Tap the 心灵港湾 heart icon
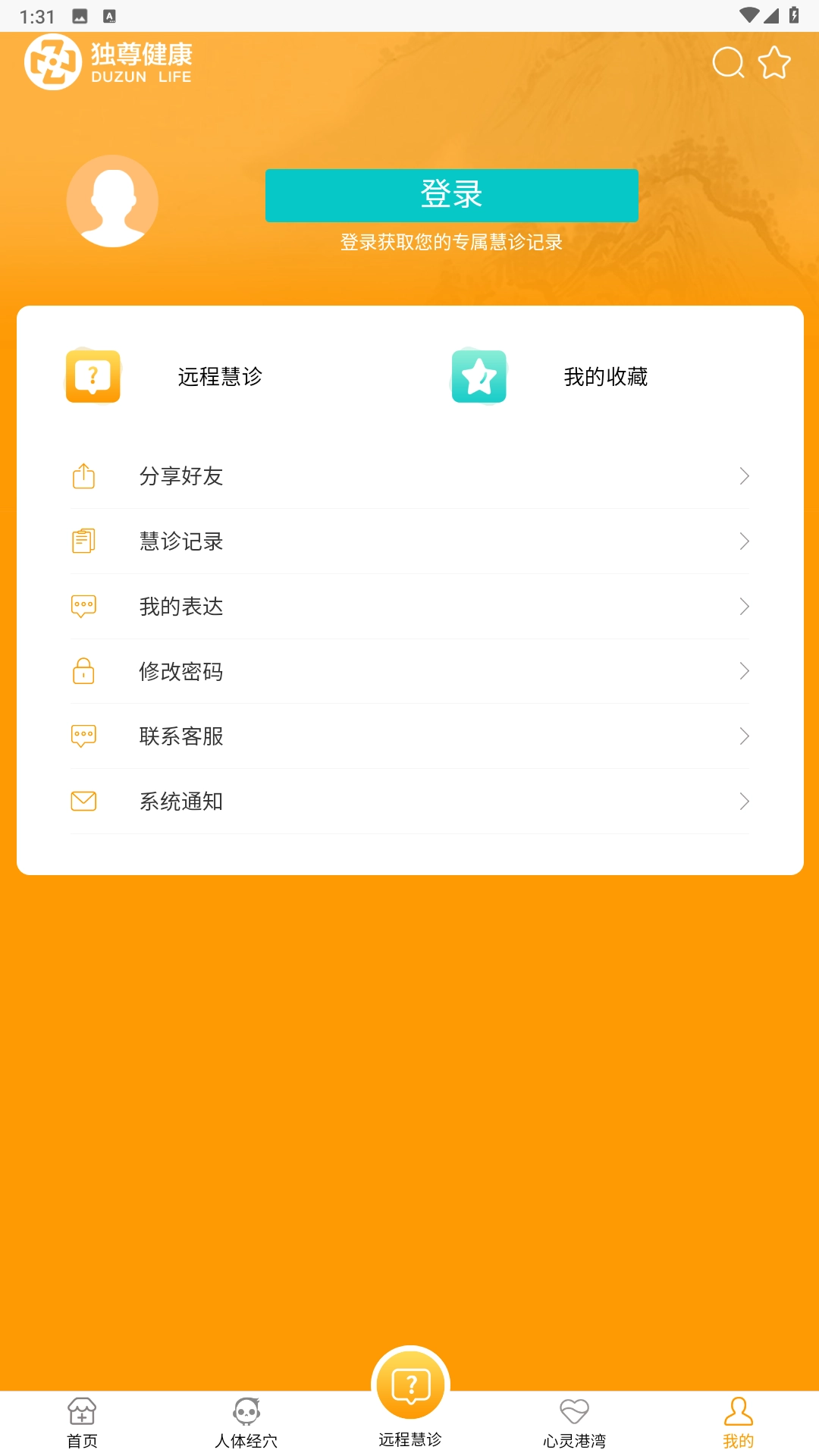 (x=574, y=1407)
